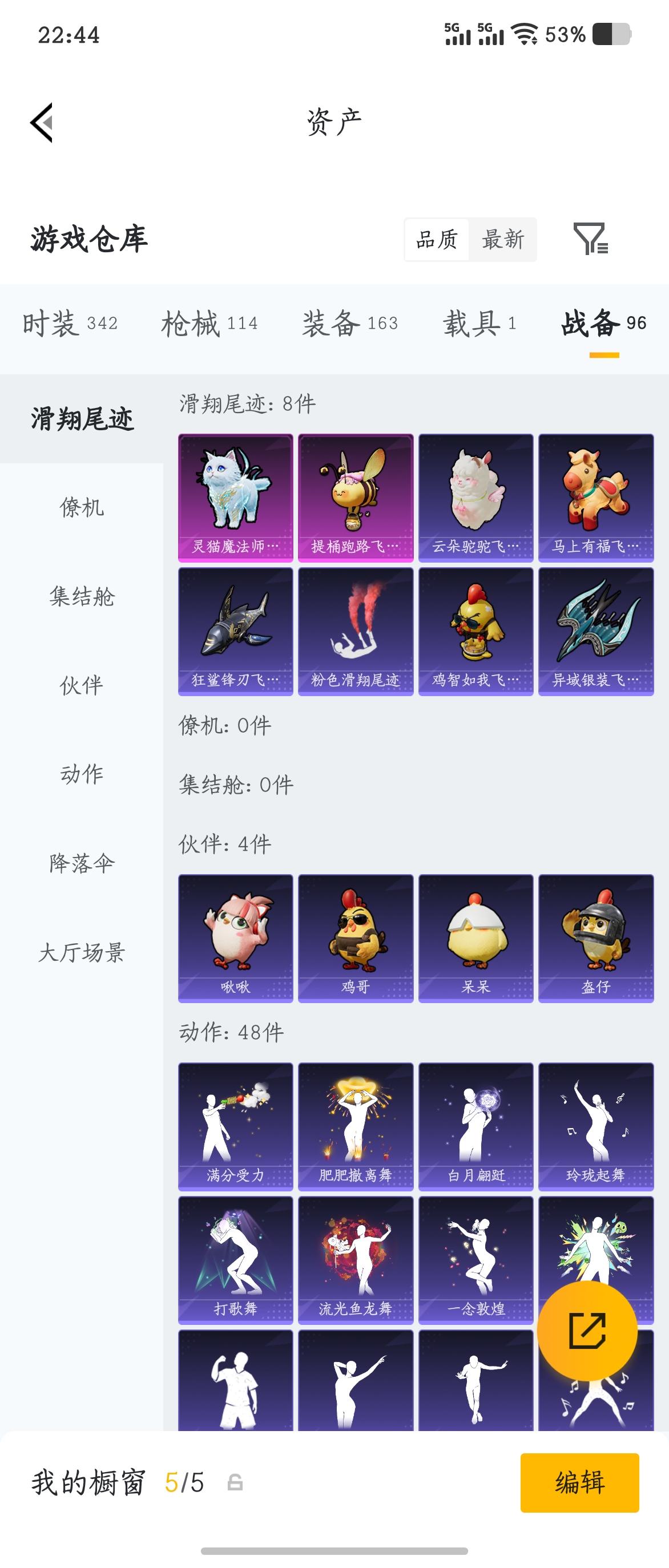
Task: View the 鸡哥 companion thumbnail
Action: point(355,936)
